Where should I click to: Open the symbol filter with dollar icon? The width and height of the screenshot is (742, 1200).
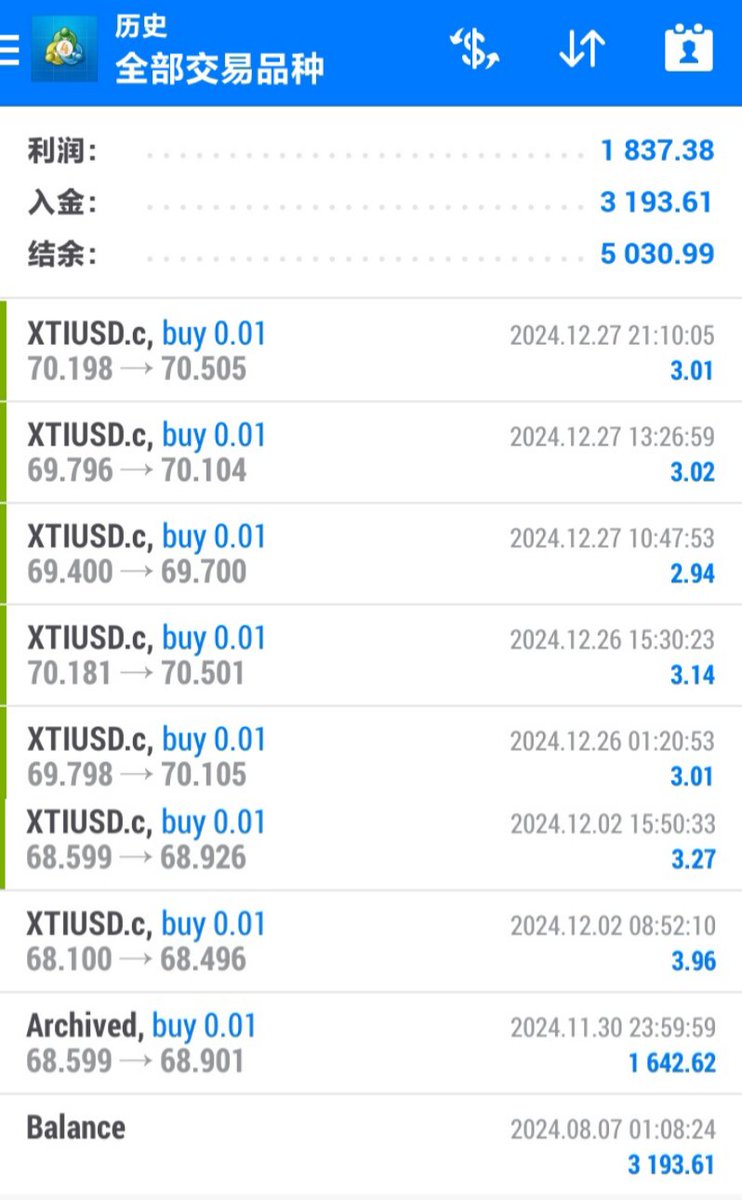pyautogui.click(x=474, y=50)
